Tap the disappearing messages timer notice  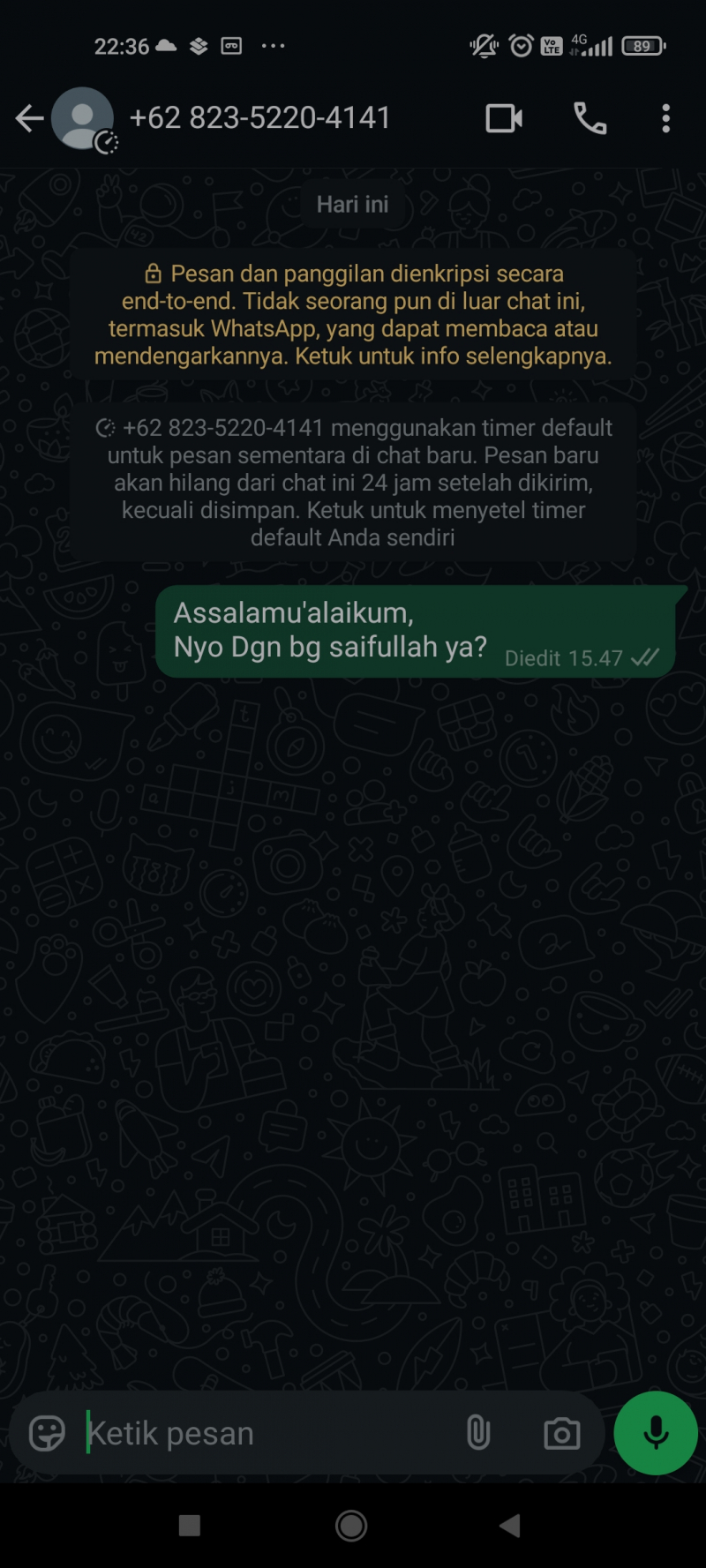353,482
